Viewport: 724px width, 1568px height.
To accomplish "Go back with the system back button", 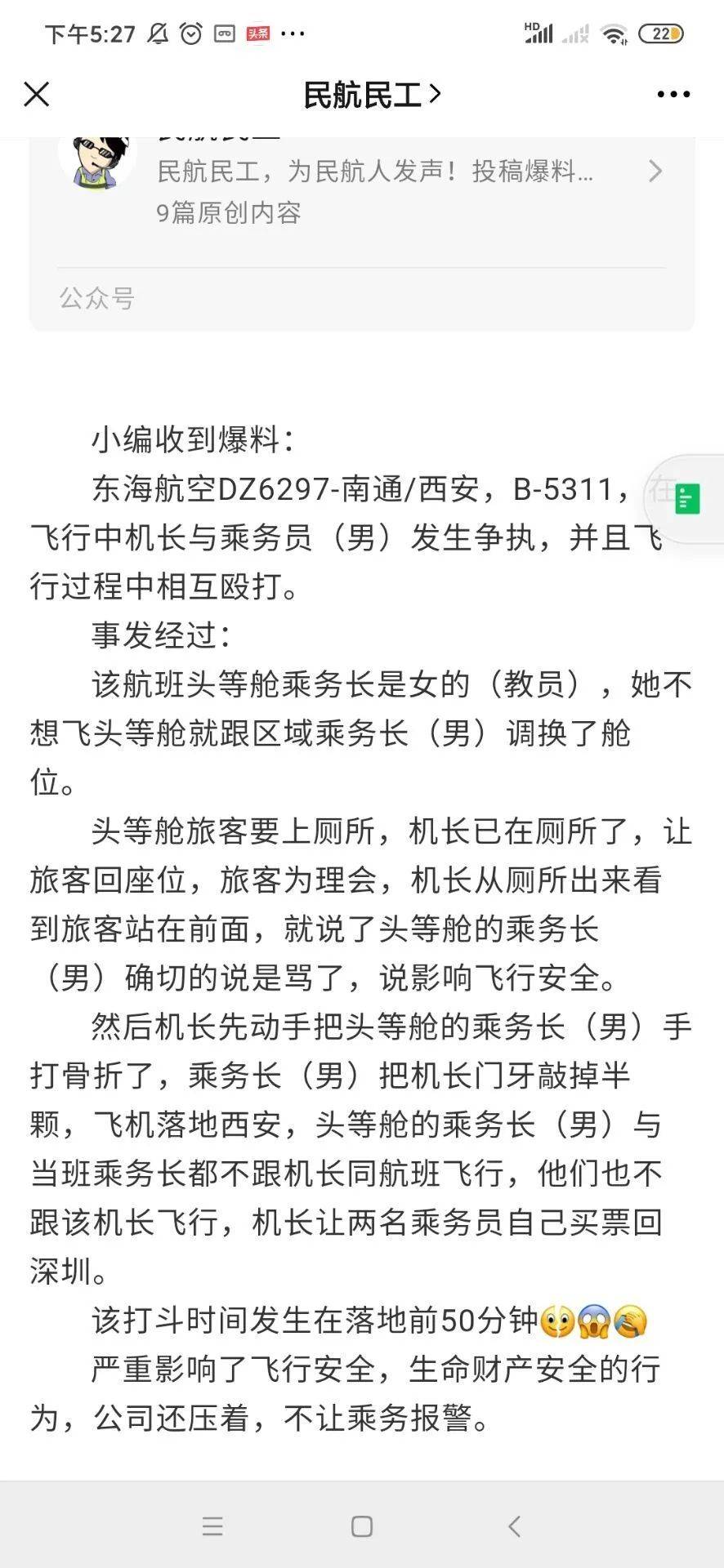I will point(514,1526).
